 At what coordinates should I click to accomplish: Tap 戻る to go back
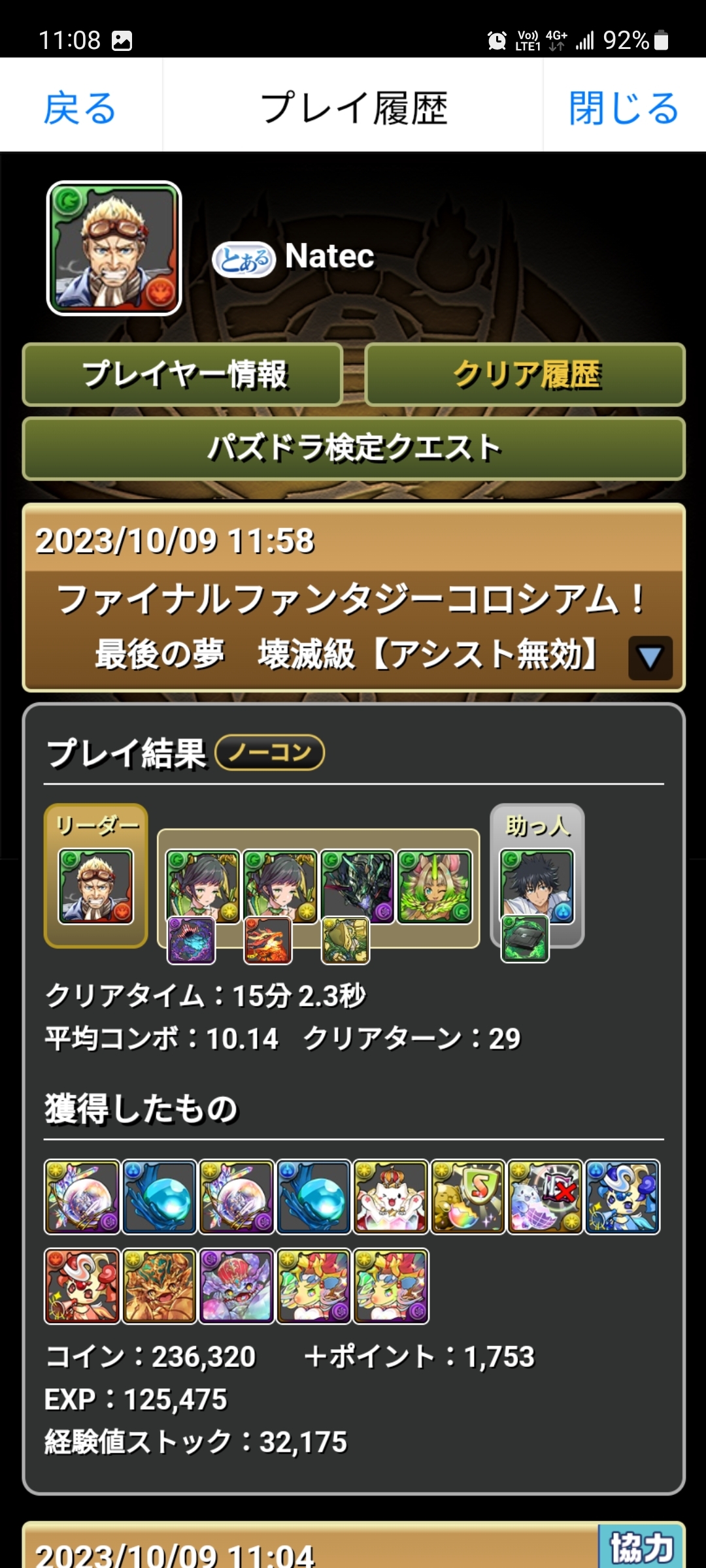80,108
